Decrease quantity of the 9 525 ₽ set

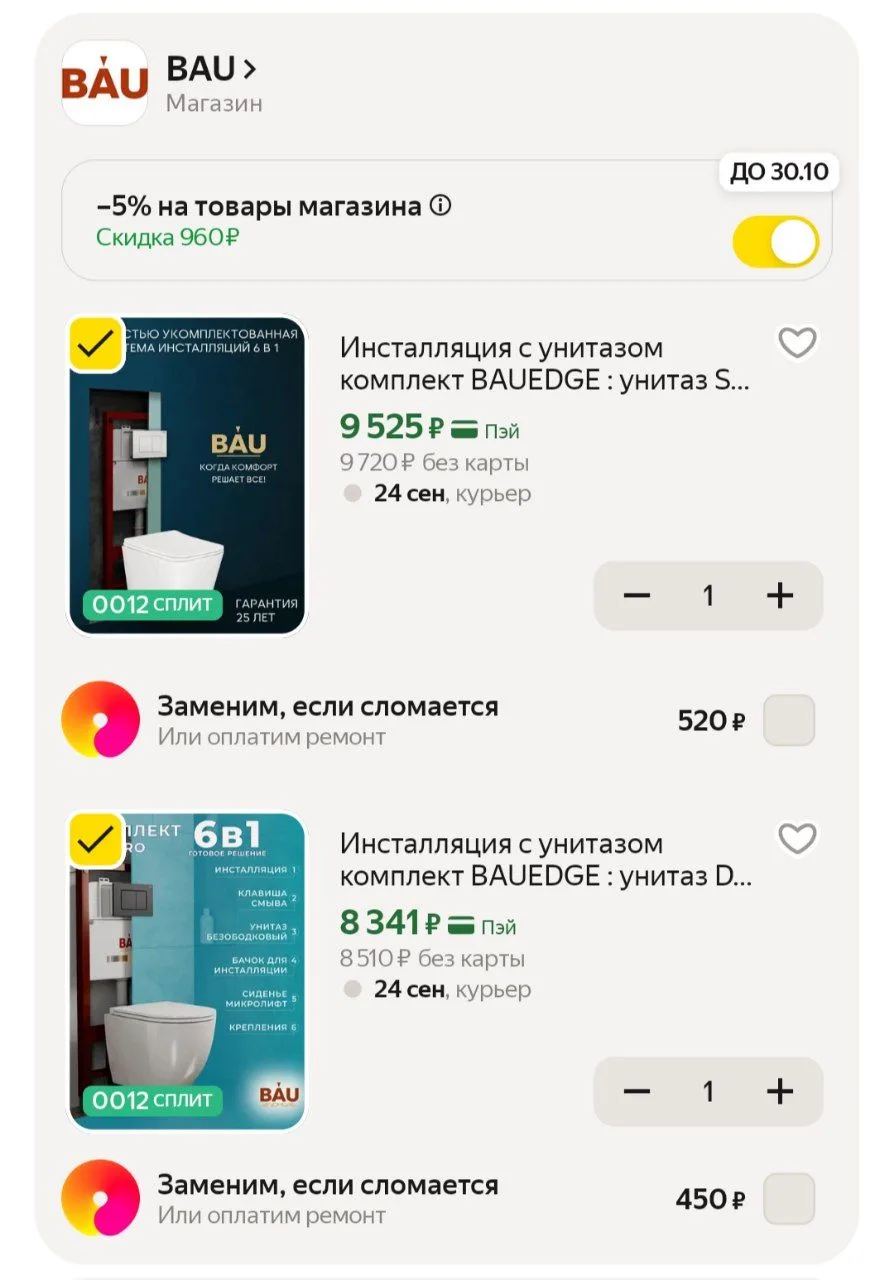[637, 596]
